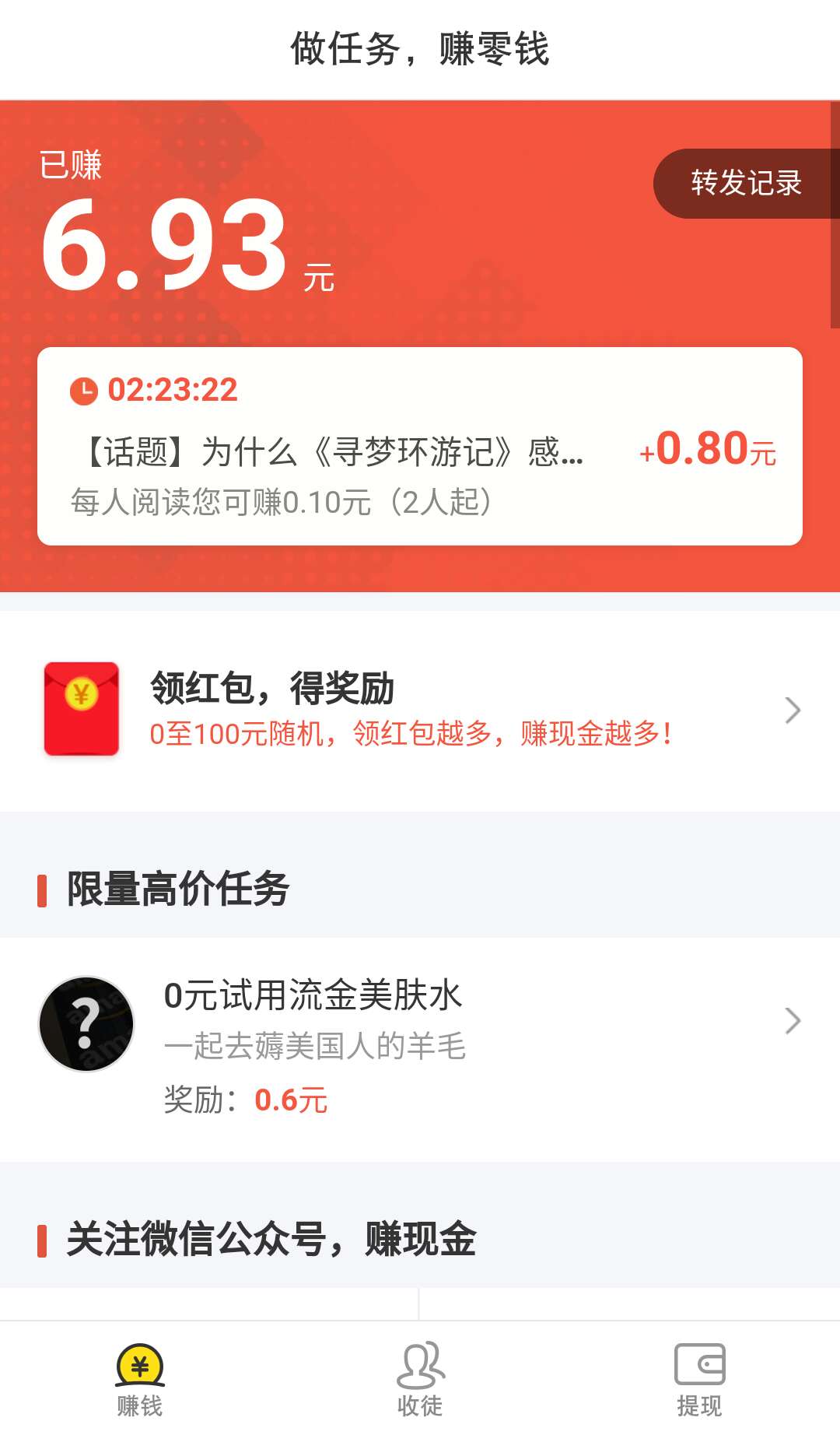840x1435 pixels.
Task: Open the 转发记录 forwarding history
Action: coord(745,184)
